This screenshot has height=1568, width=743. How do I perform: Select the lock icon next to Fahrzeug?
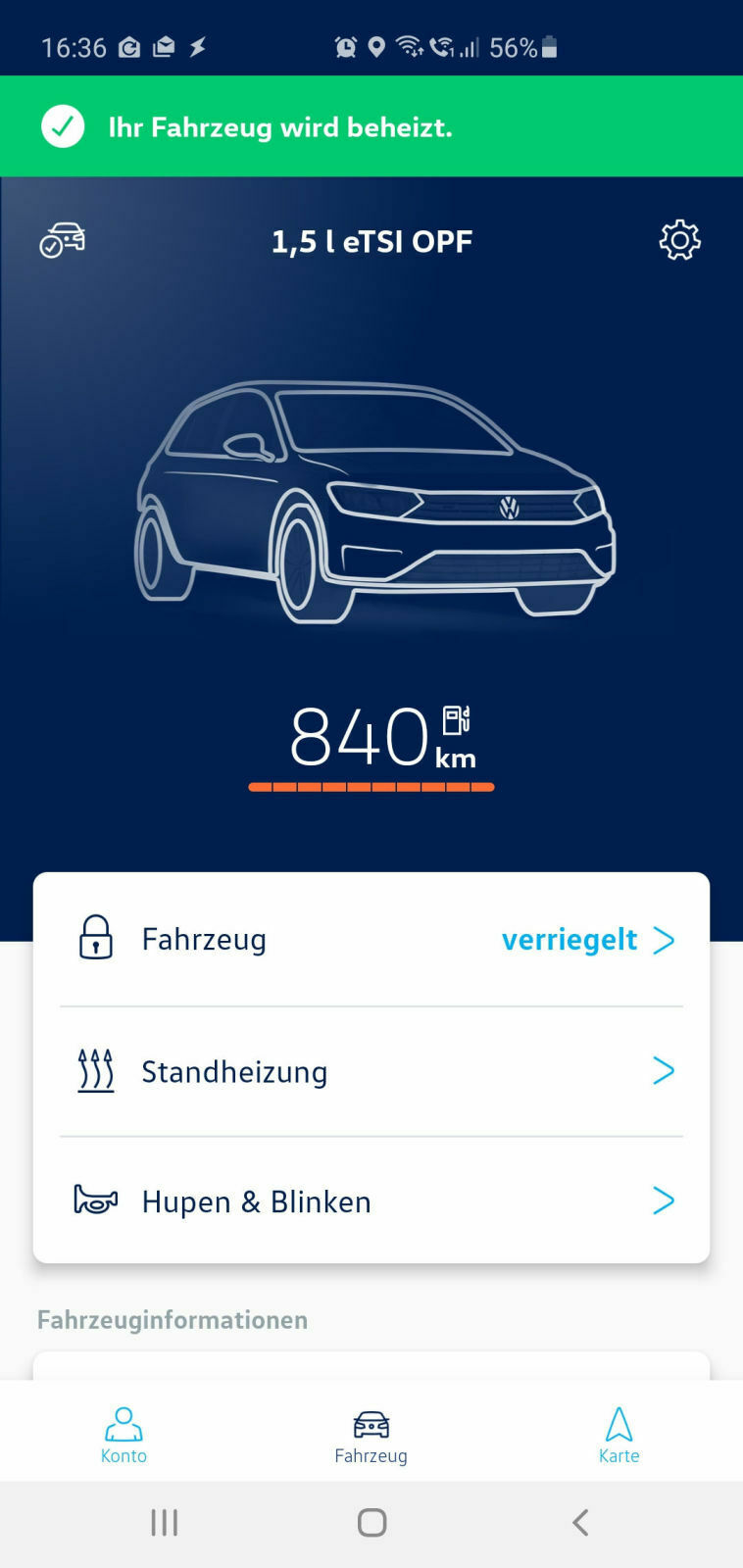94,939
